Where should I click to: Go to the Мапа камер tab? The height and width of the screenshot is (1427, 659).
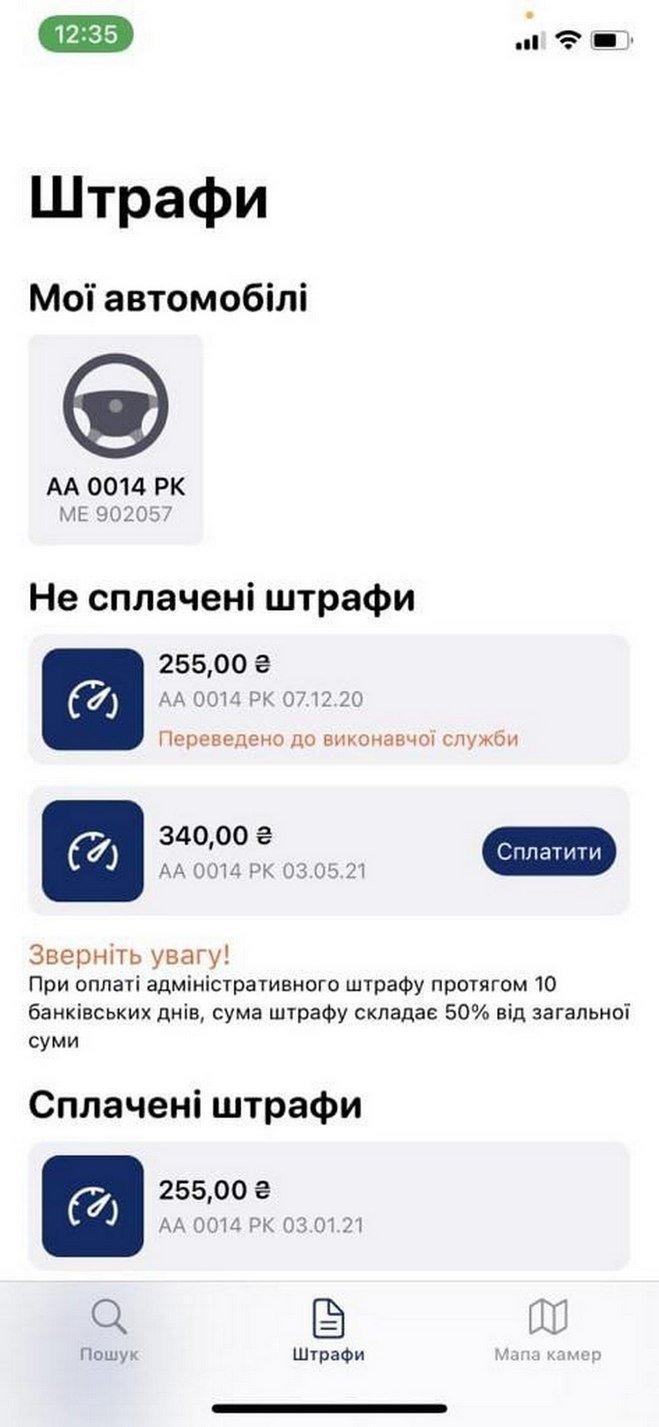click(547, 1331)
